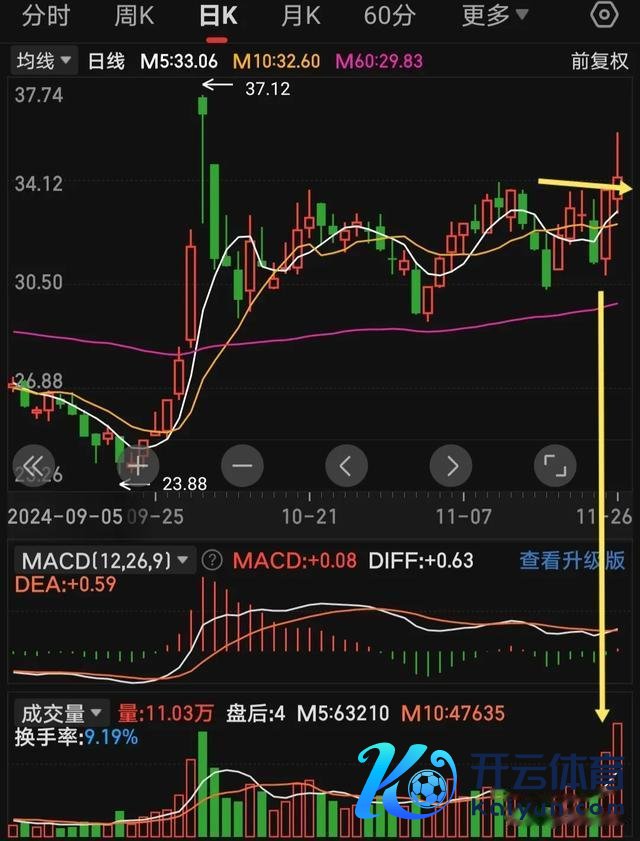Tap the 查看升级版 link
This screenshot has width=640, height=841.
(x=571, y=560)
